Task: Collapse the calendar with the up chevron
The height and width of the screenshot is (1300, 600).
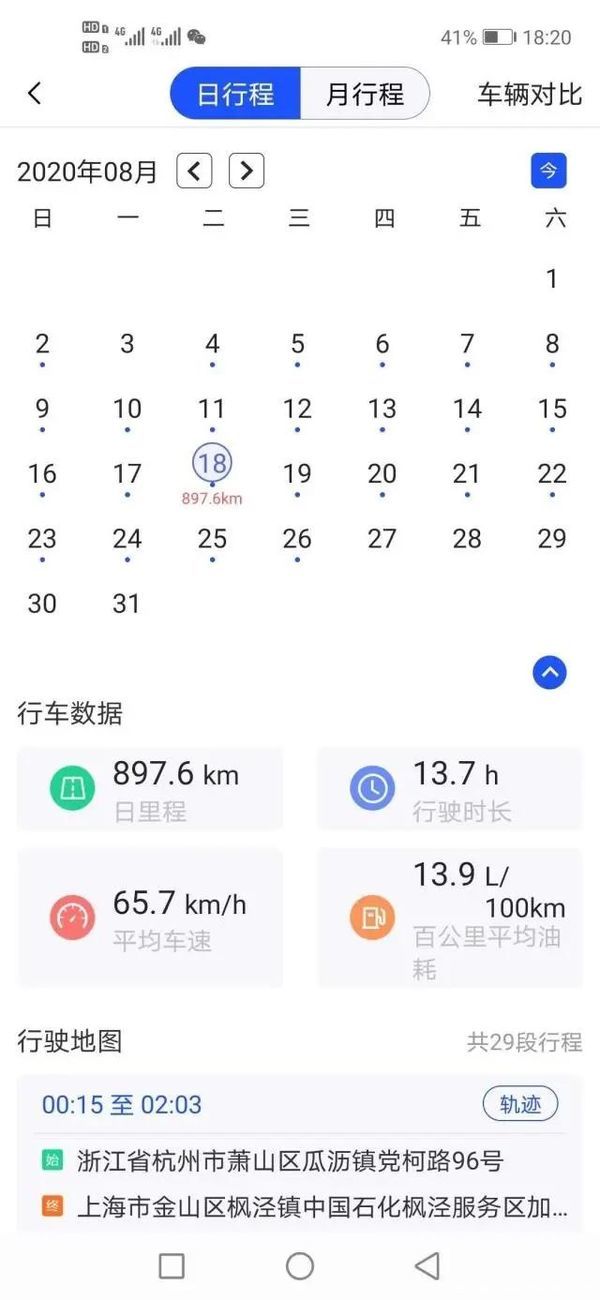Action: (549, 673)
